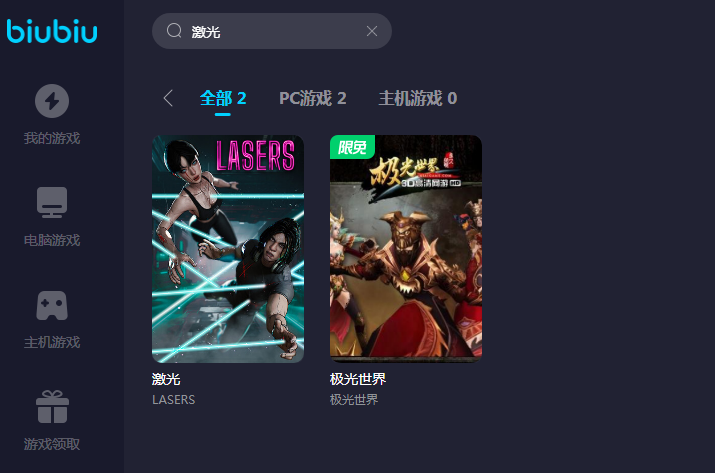Go back using the left arrow
Screen dimensions: 715x473
point(168,98)
